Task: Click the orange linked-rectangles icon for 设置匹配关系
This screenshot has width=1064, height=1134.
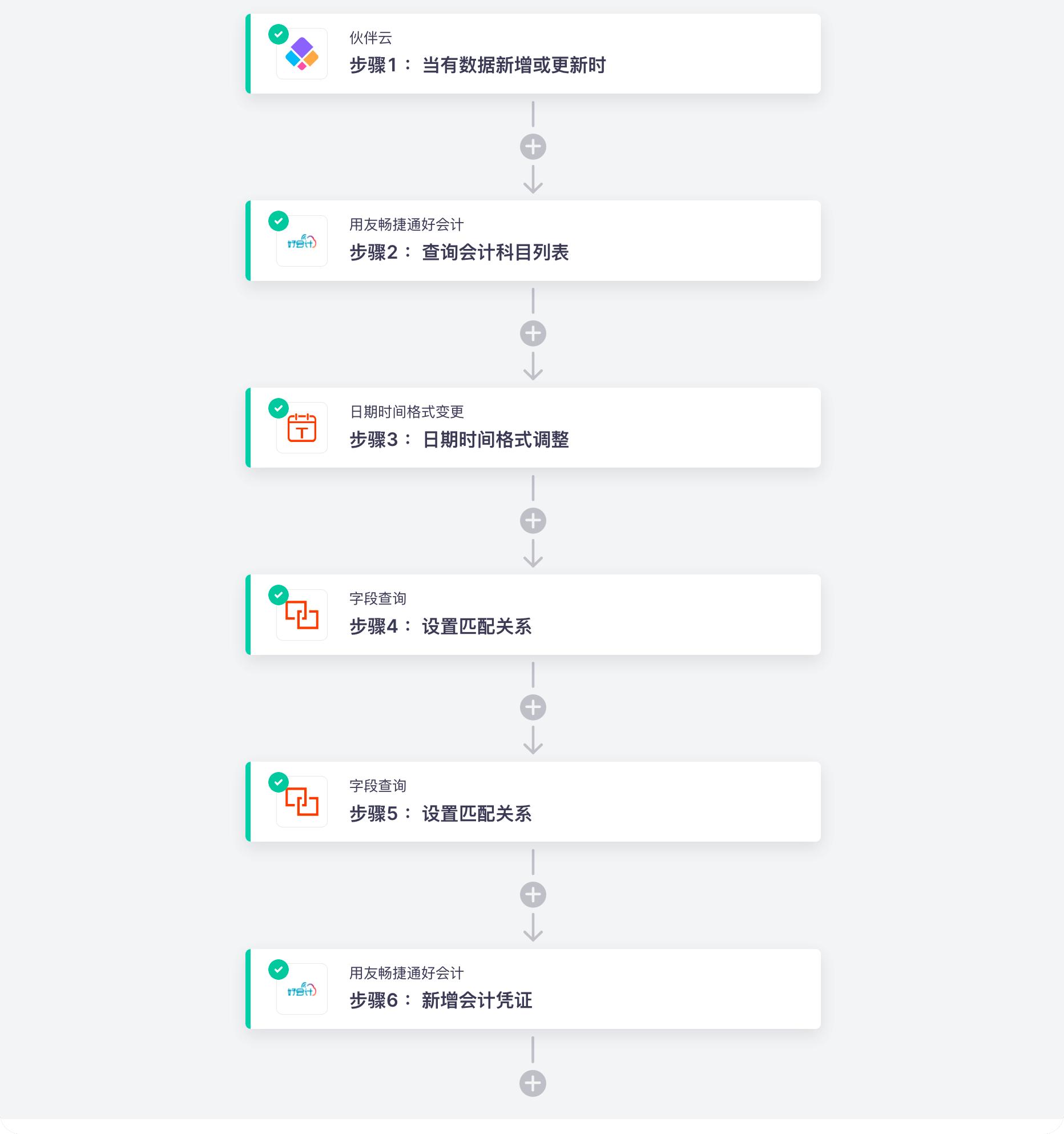Action: (302, 615)
